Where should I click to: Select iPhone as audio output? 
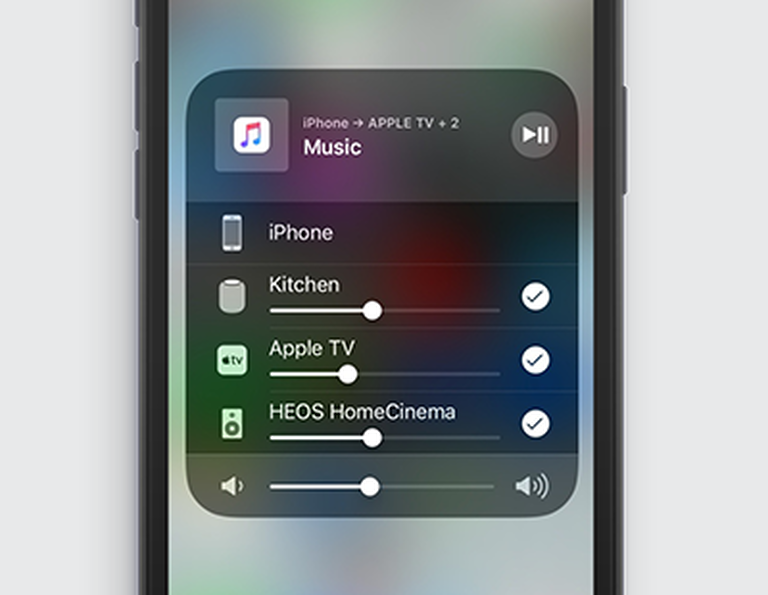click(x=300, y=233)
